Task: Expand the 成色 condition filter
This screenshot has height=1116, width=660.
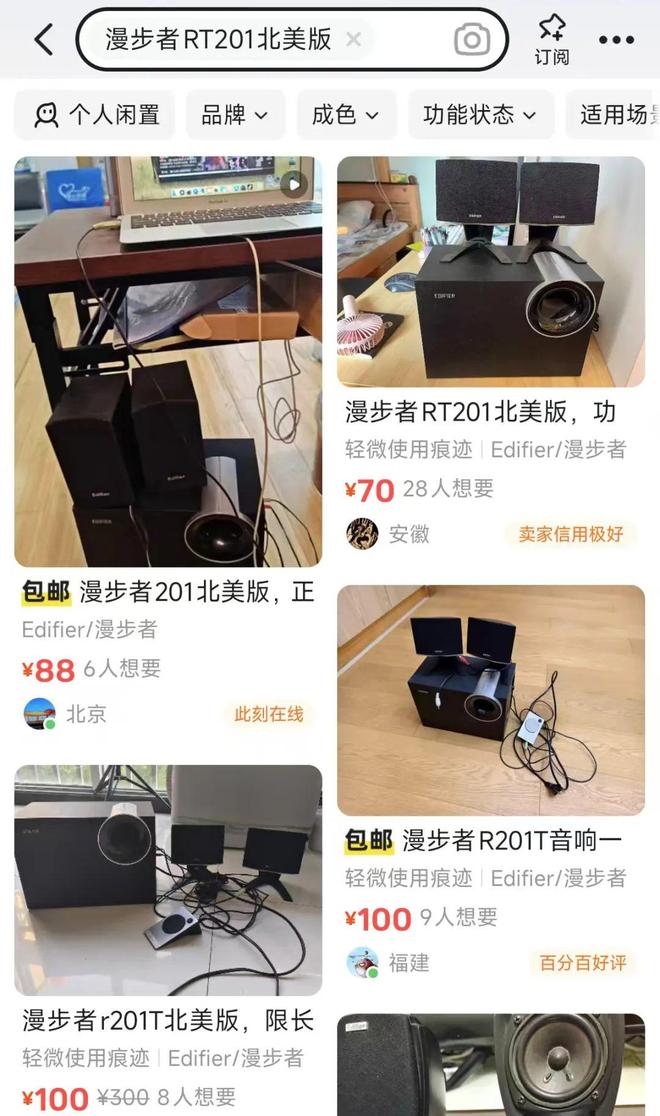Action: (x=345, y=115)
